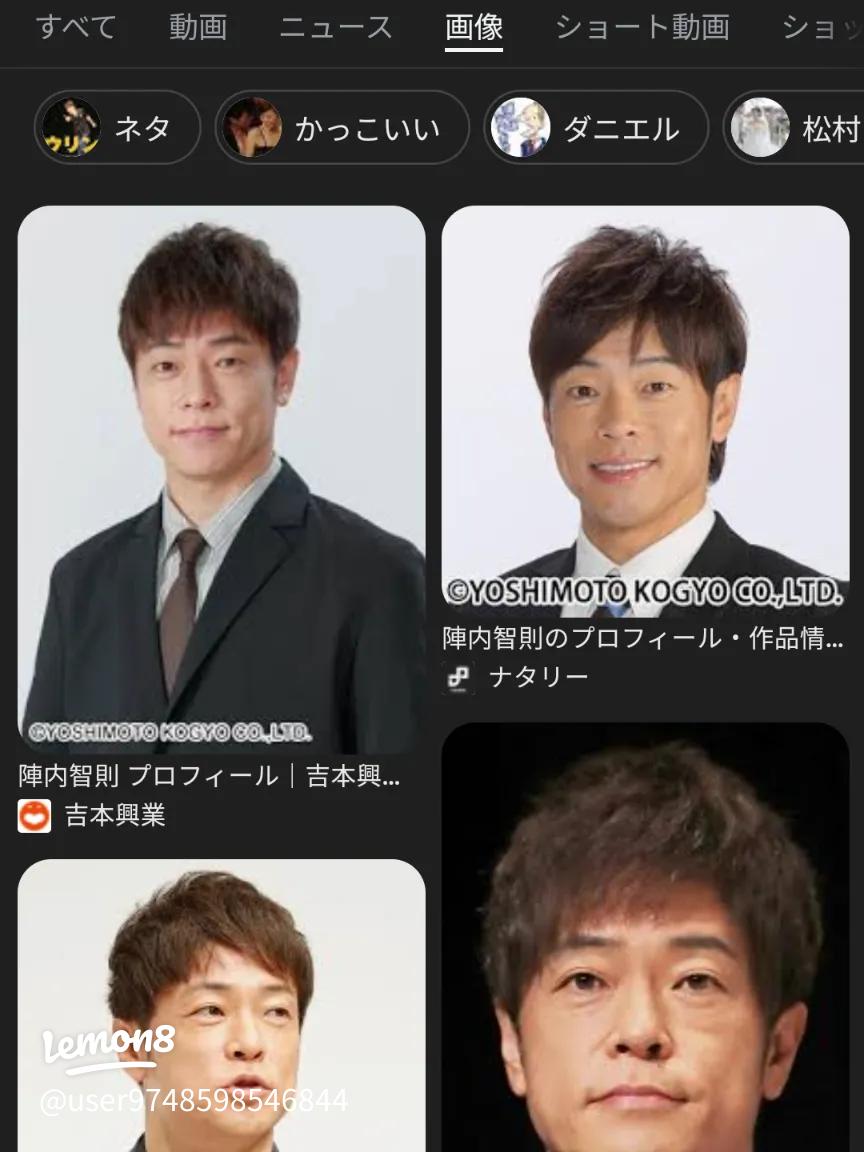The height and width of the screenshot is (1152, 864).
Task: Switch to the ニュース tab
Action: pos(336,27)
